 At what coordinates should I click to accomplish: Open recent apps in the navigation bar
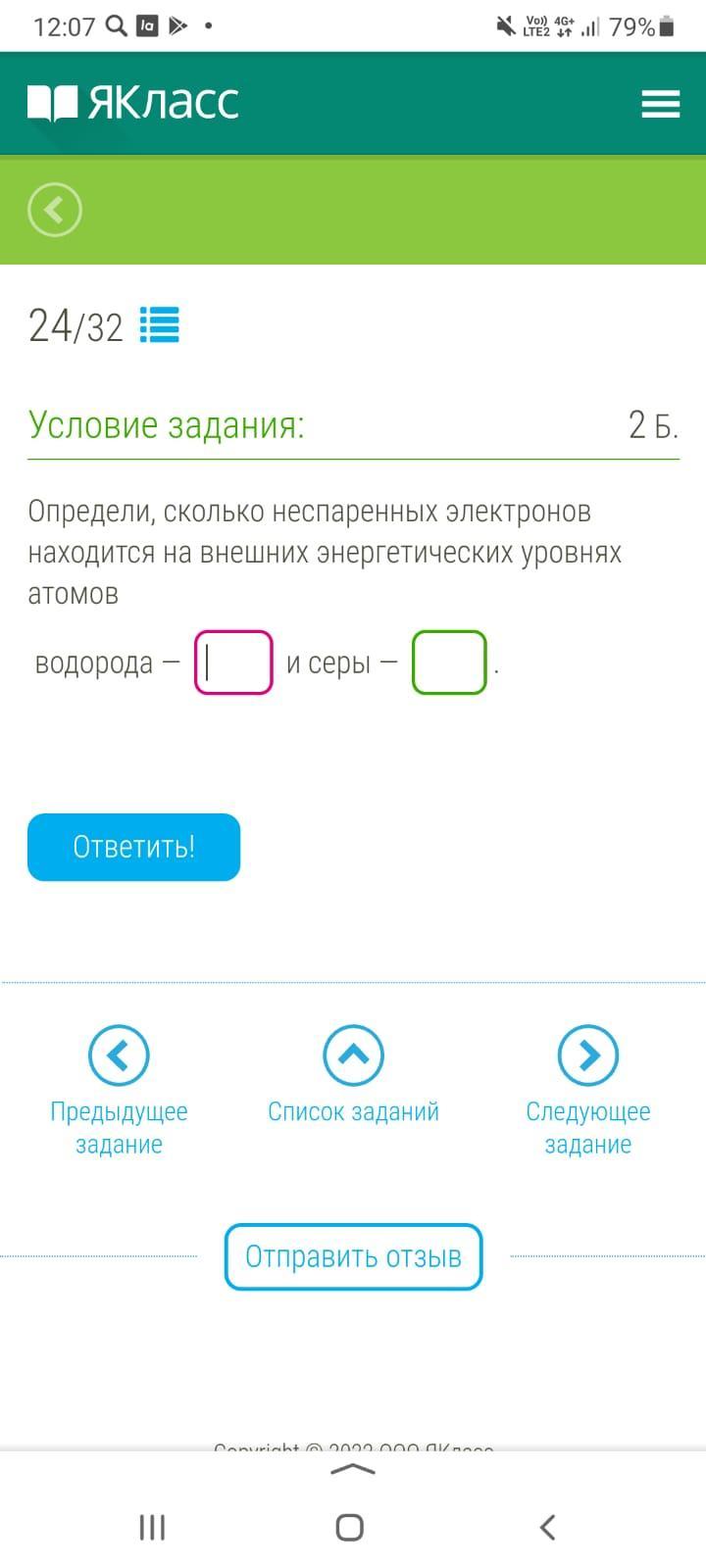point(152,1527)
